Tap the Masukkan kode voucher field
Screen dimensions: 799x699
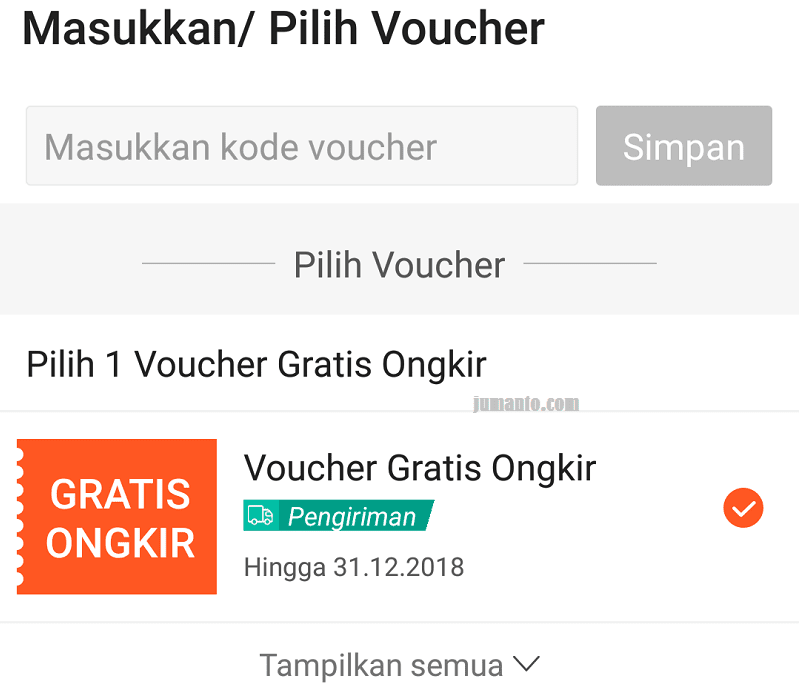pyautogui.click(x=301, y=146)
